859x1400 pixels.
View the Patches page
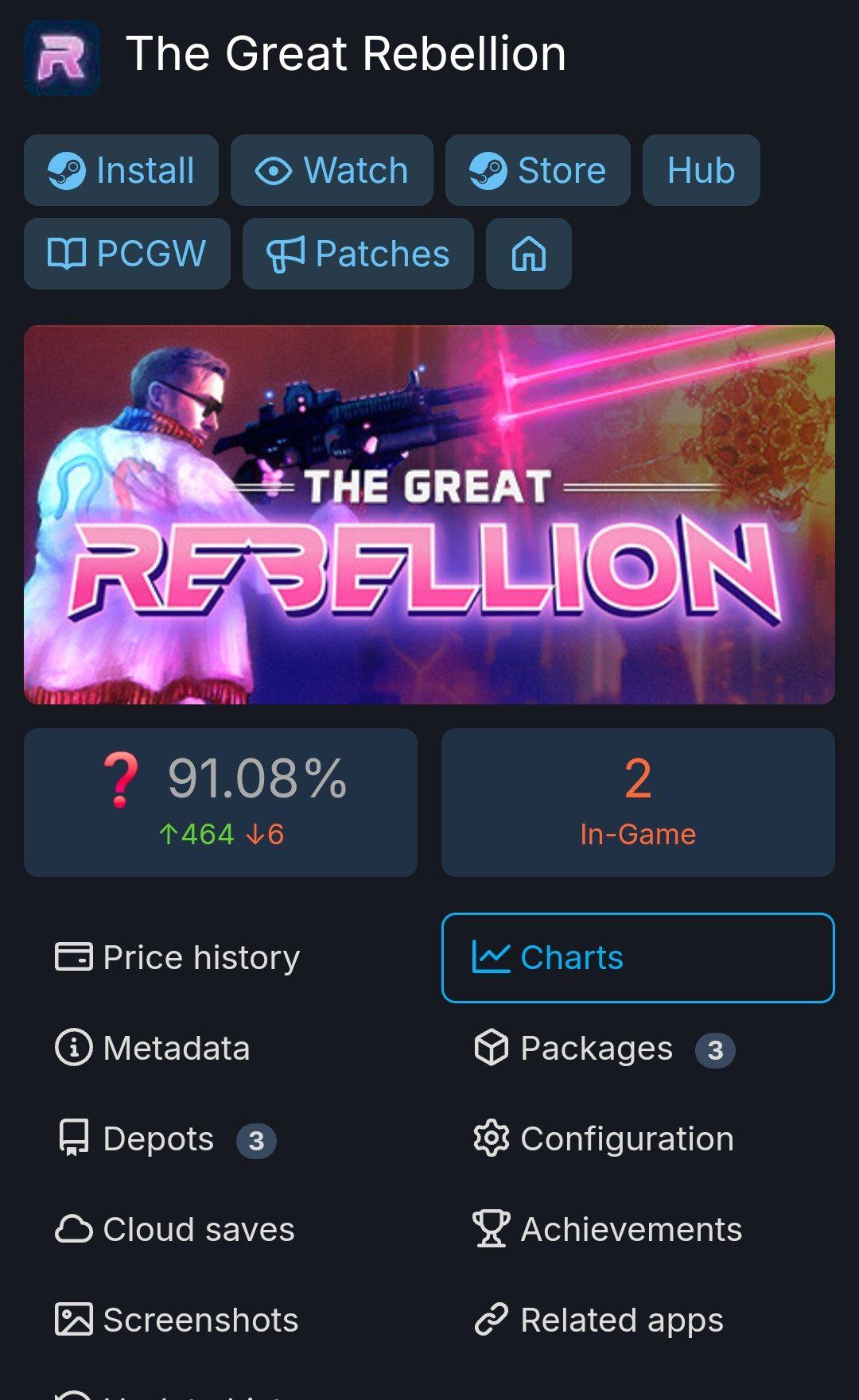(358, 254)
